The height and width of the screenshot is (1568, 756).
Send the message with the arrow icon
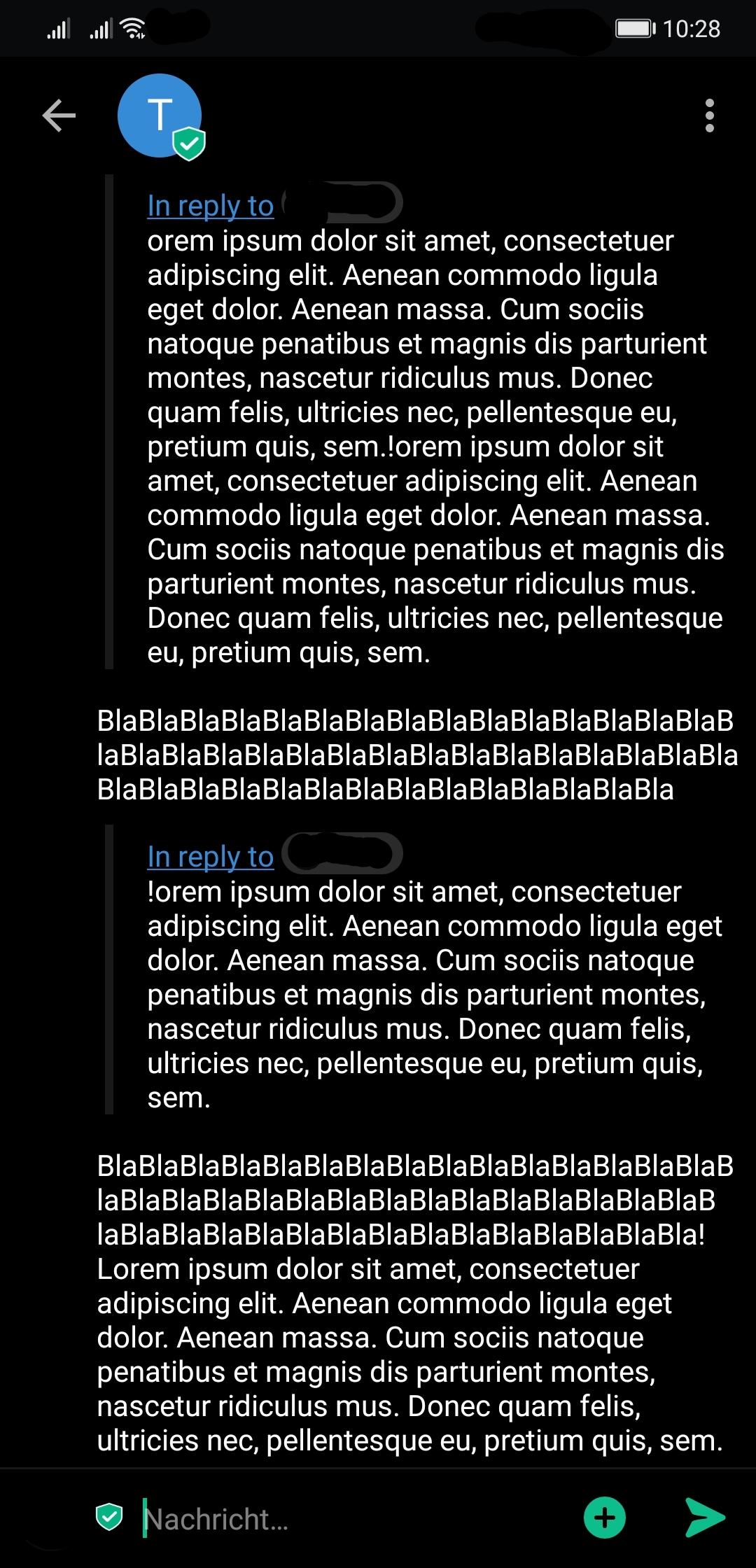704,1518
